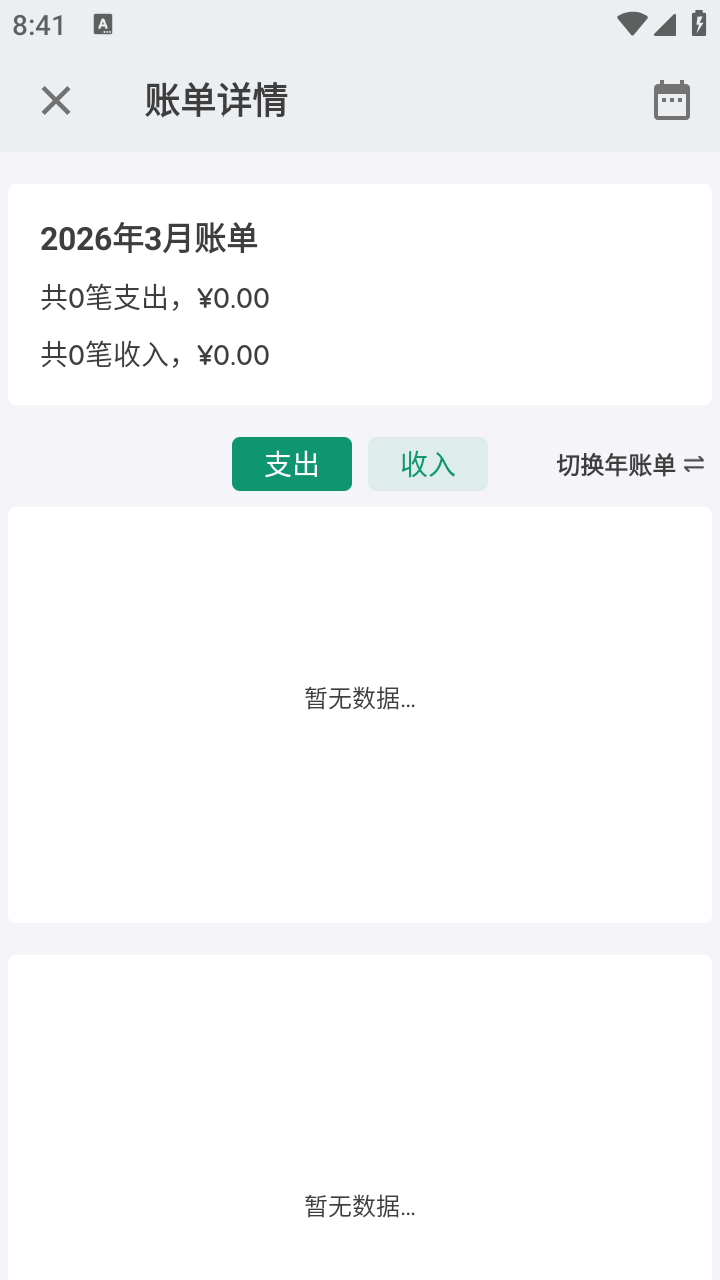Click the 共0笔支出 summary line
Viewport: 720px width, 1280px height.
click(x=155, y=297)
